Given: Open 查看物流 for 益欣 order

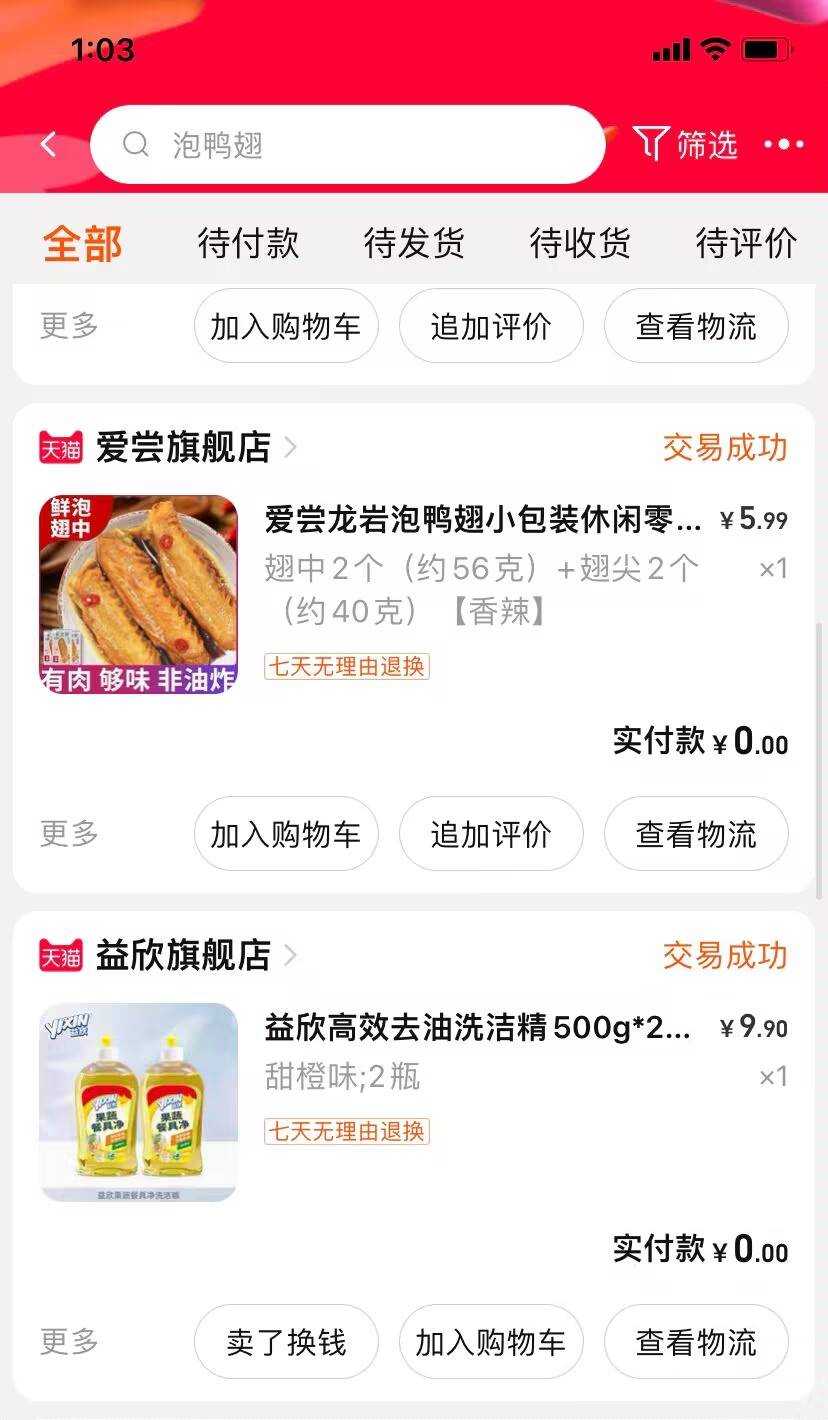Looking at the screenshot, I should coord(696,1342).
